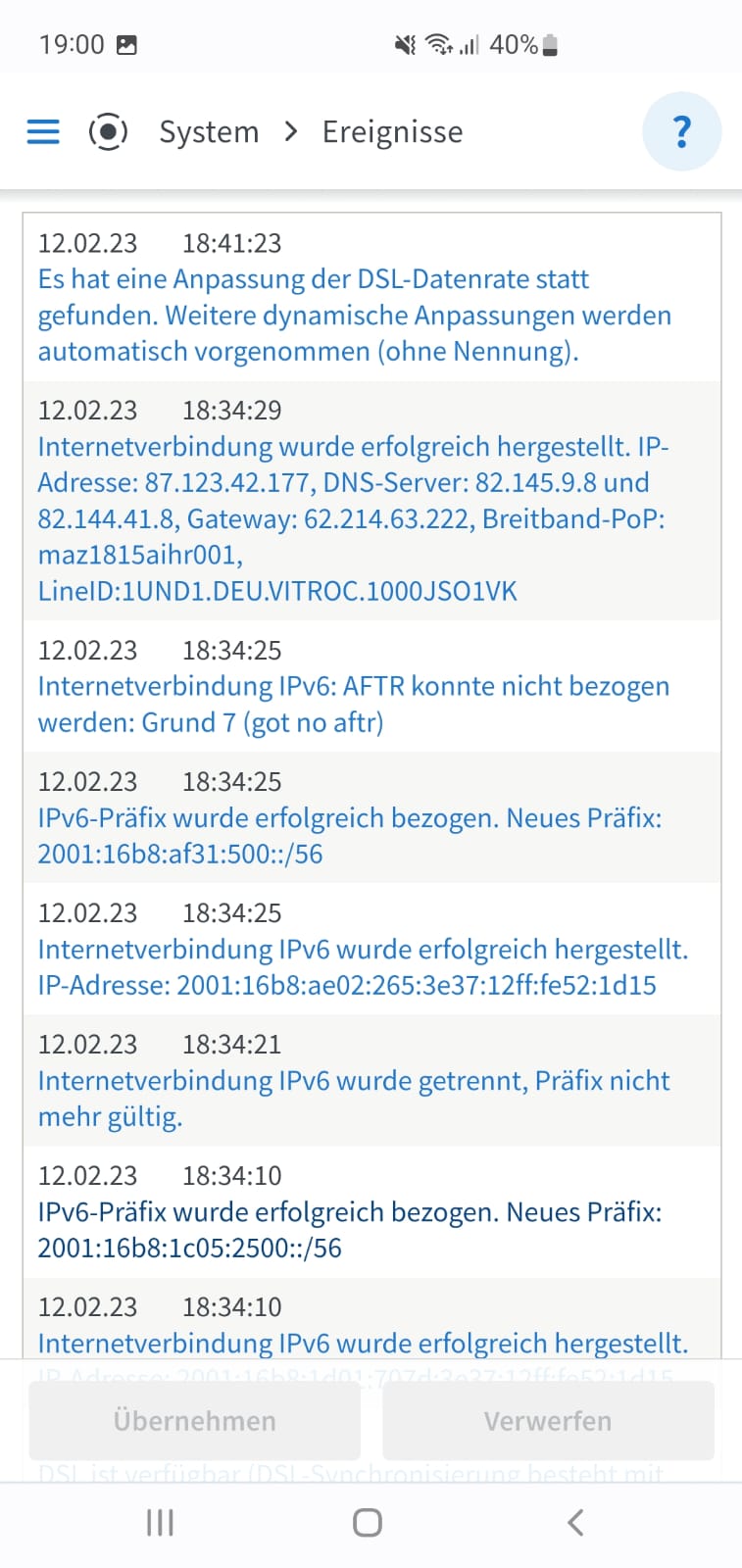
Task: Go to the home screen
Action: tap(368, 1522)
